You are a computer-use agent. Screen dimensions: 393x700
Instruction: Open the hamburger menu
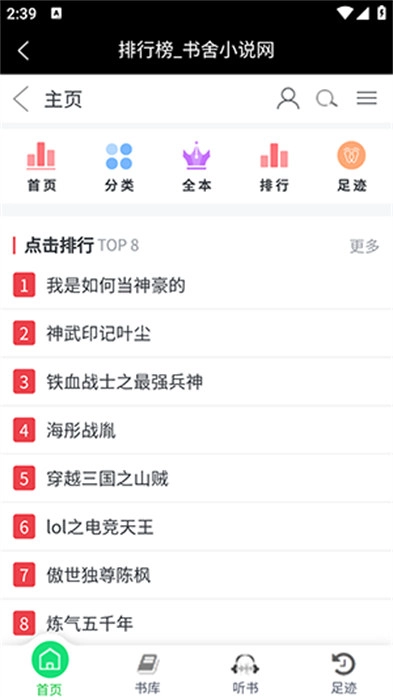point(367,98)
